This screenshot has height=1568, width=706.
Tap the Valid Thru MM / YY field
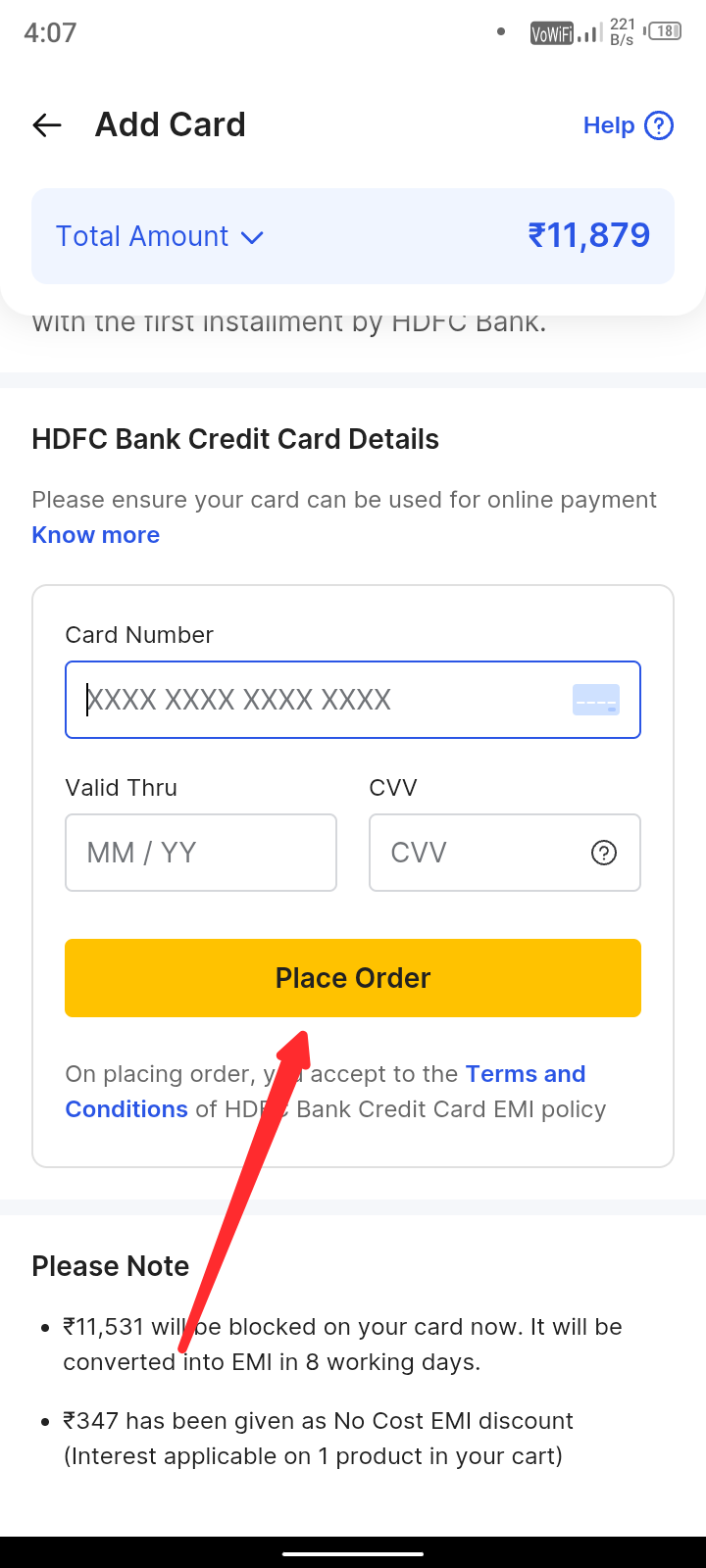point(201,853)
